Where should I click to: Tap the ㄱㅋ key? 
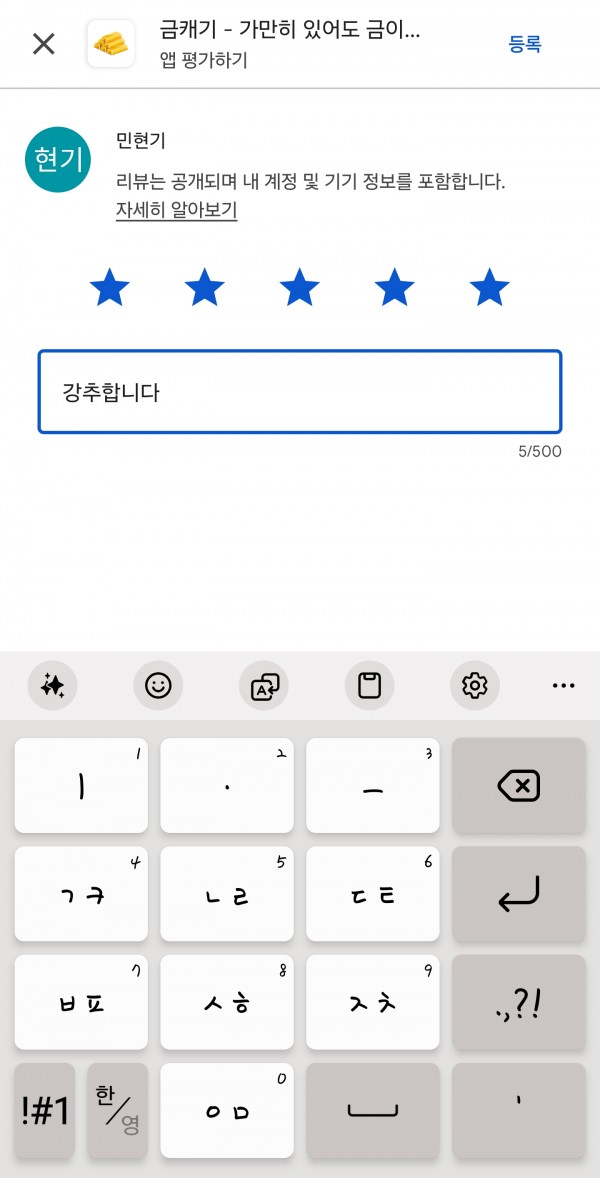pos(81,894)
